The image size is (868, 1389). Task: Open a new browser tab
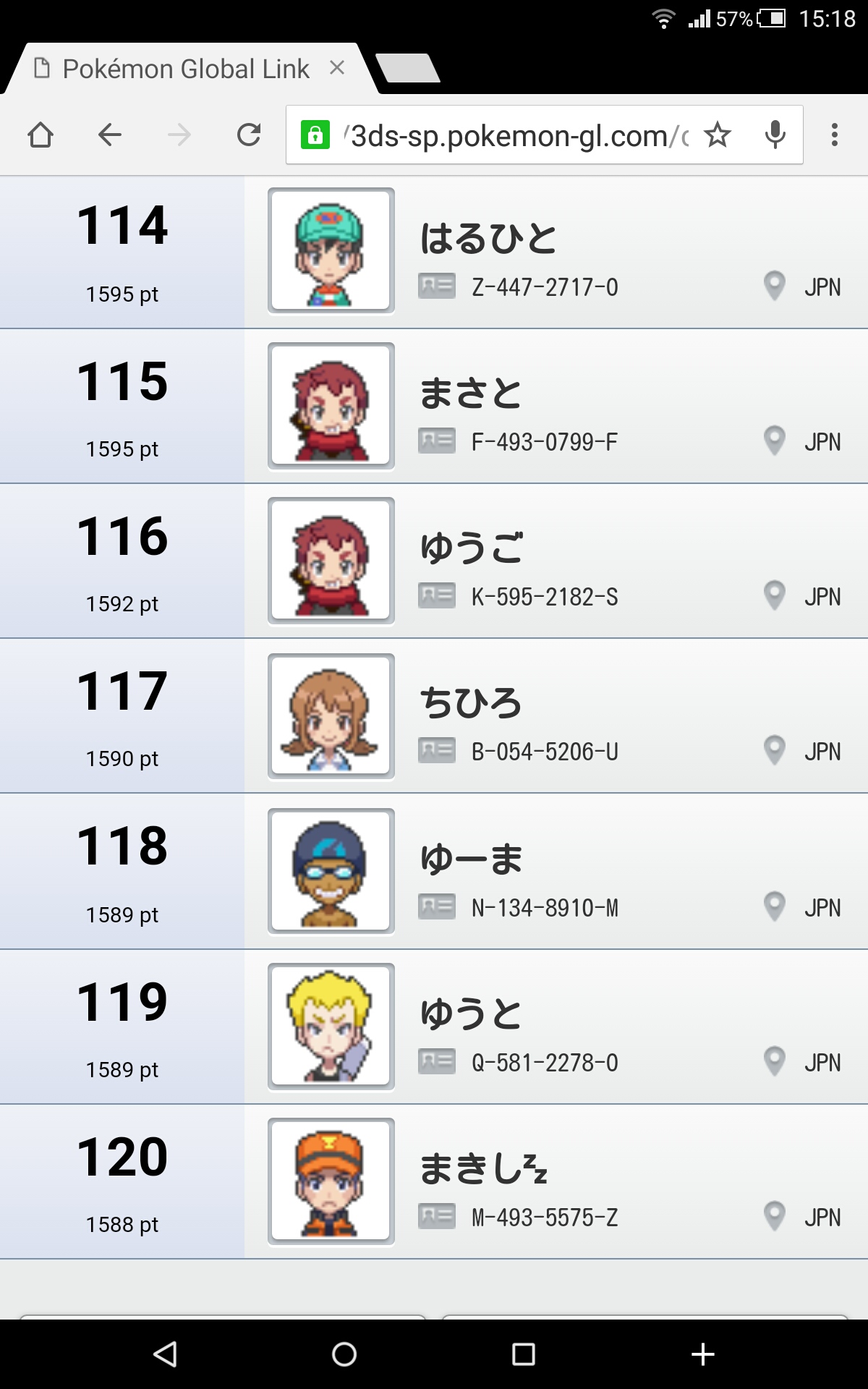pos(408,68)
